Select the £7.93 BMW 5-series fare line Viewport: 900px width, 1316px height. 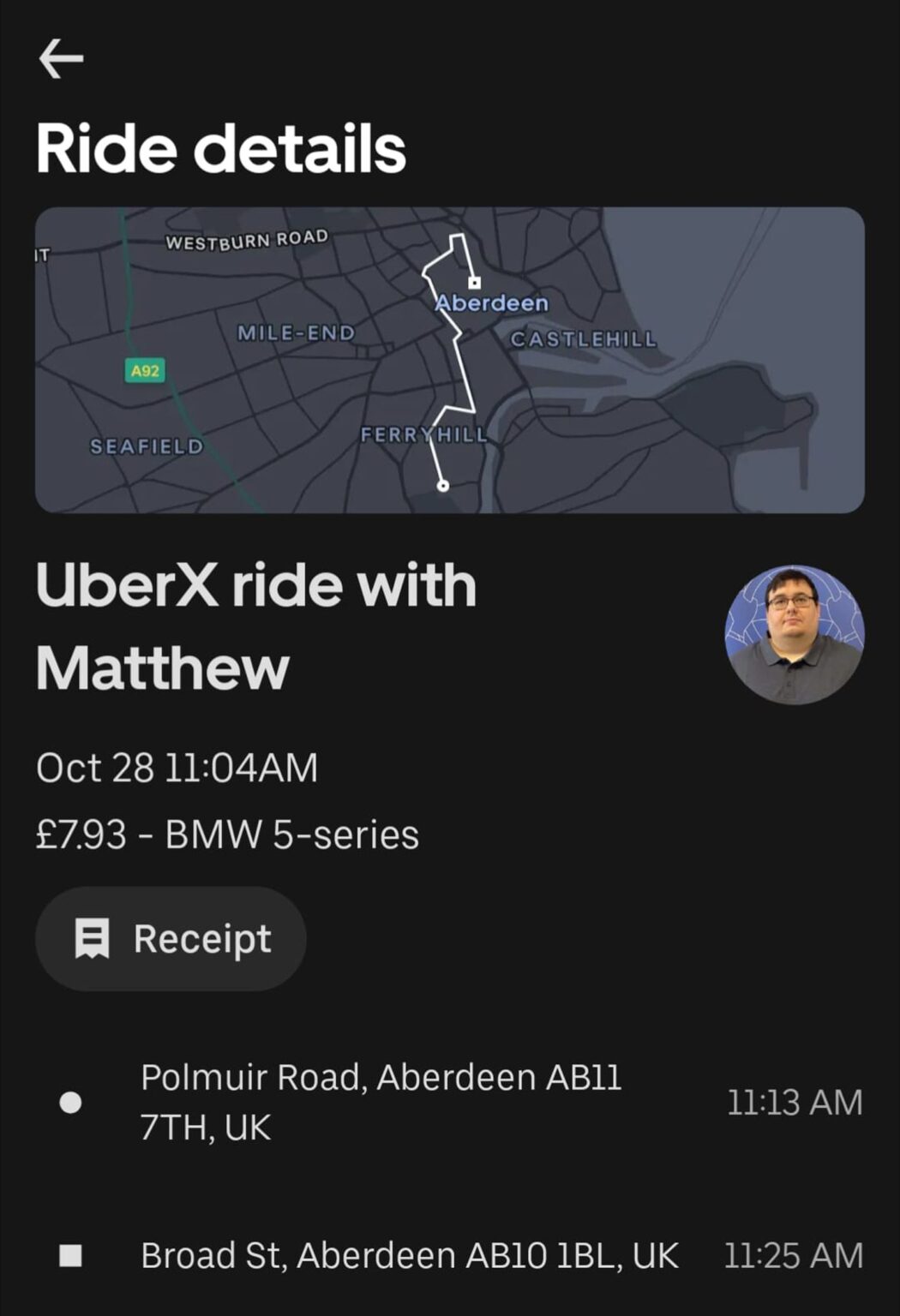click(226, 832)
